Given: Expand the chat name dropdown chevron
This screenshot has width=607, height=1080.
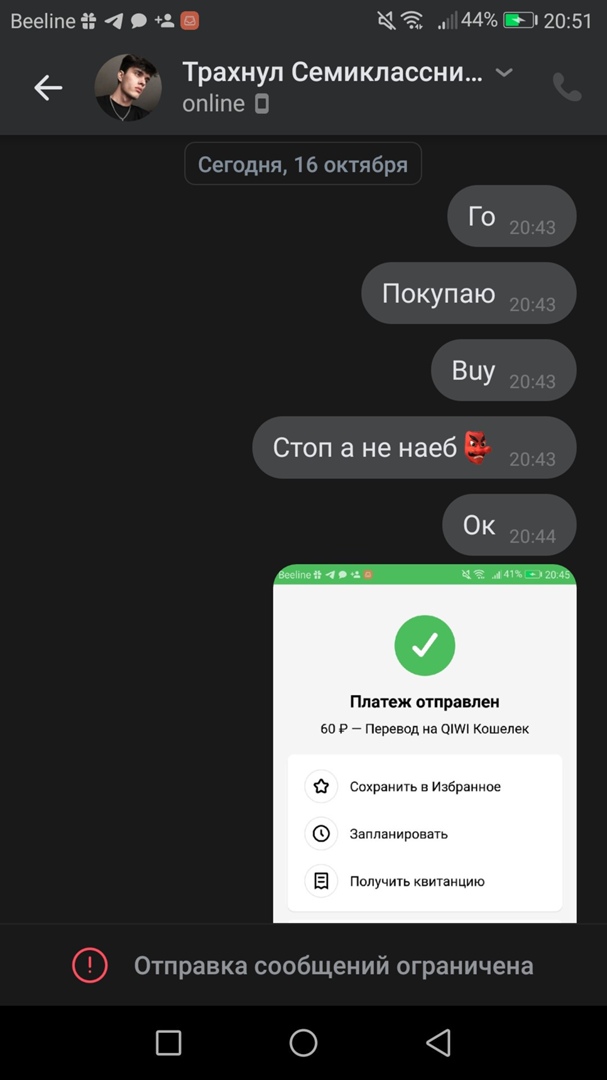Looking at the screenshot, I should 505,72.
